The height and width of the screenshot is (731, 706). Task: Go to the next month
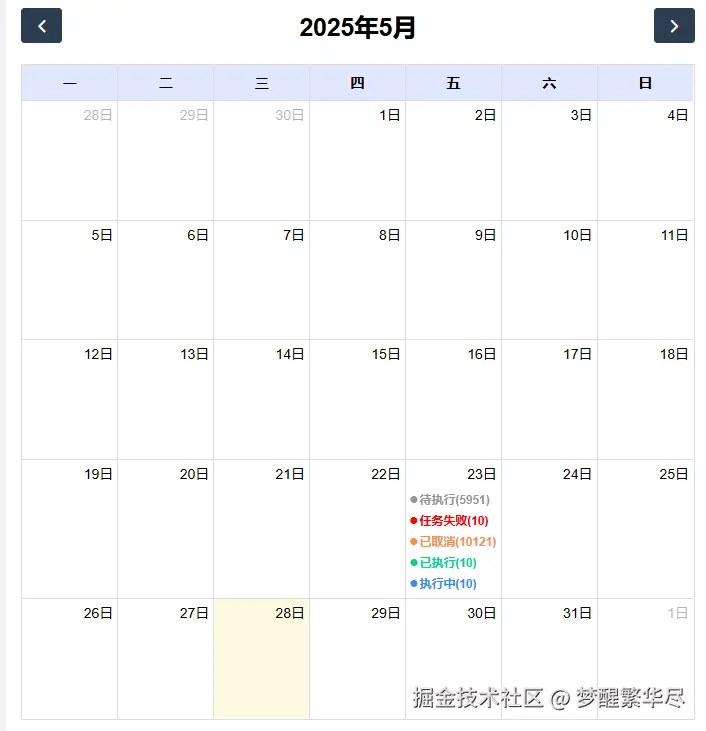click(674, 26)
